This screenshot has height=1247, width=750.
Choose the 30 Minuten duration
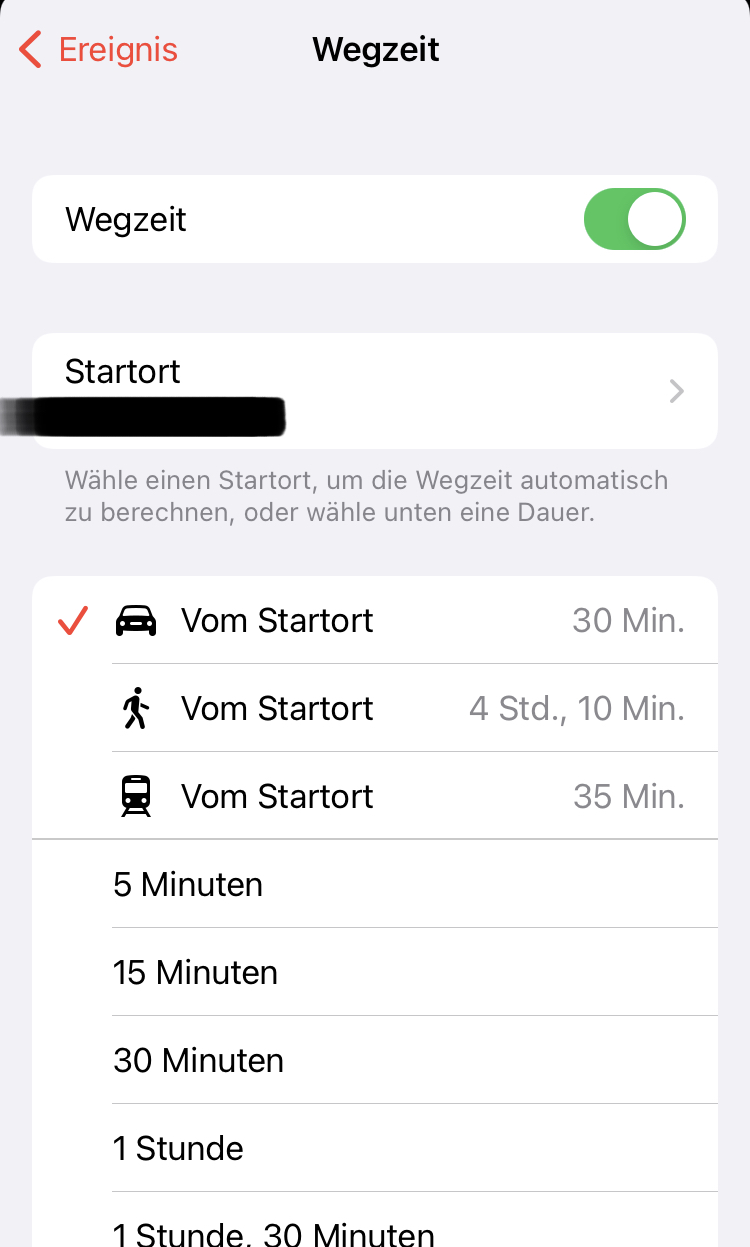point(375,1060)
